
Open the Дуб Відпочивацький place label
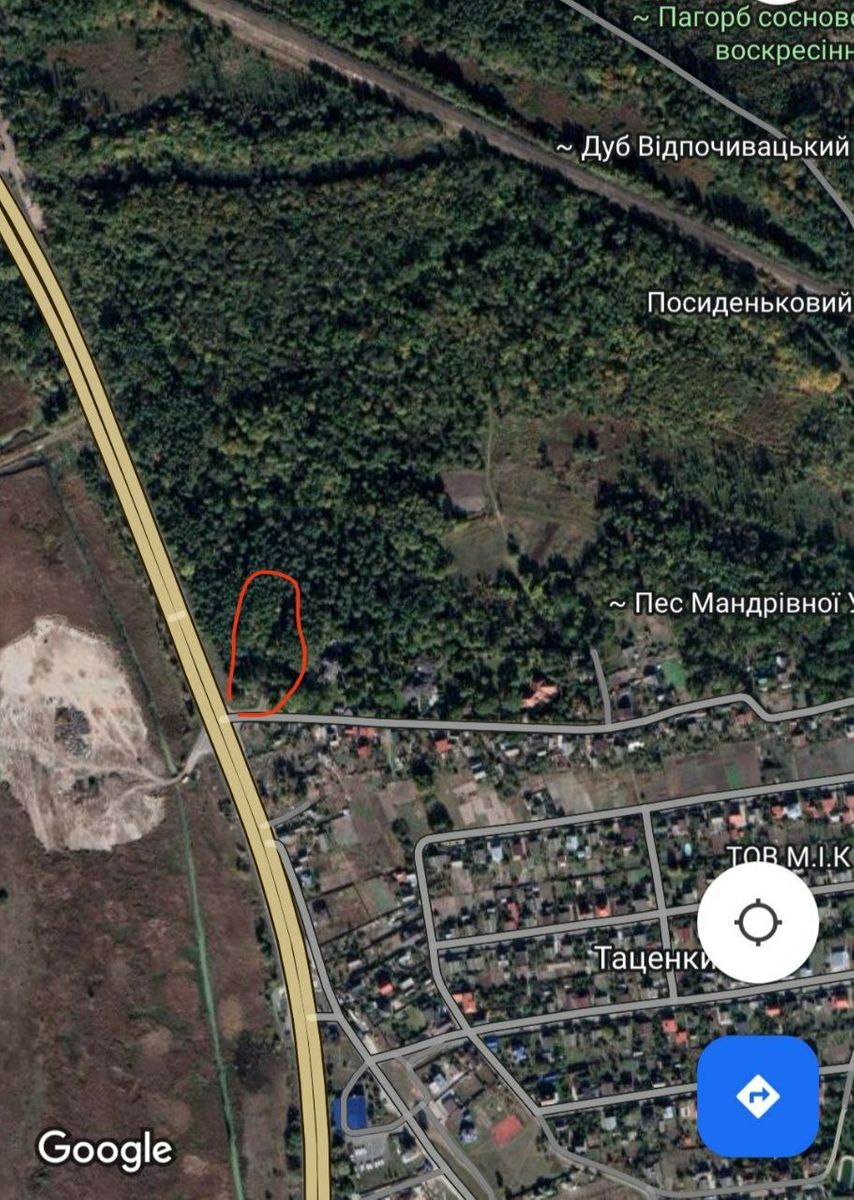(708, 148)
